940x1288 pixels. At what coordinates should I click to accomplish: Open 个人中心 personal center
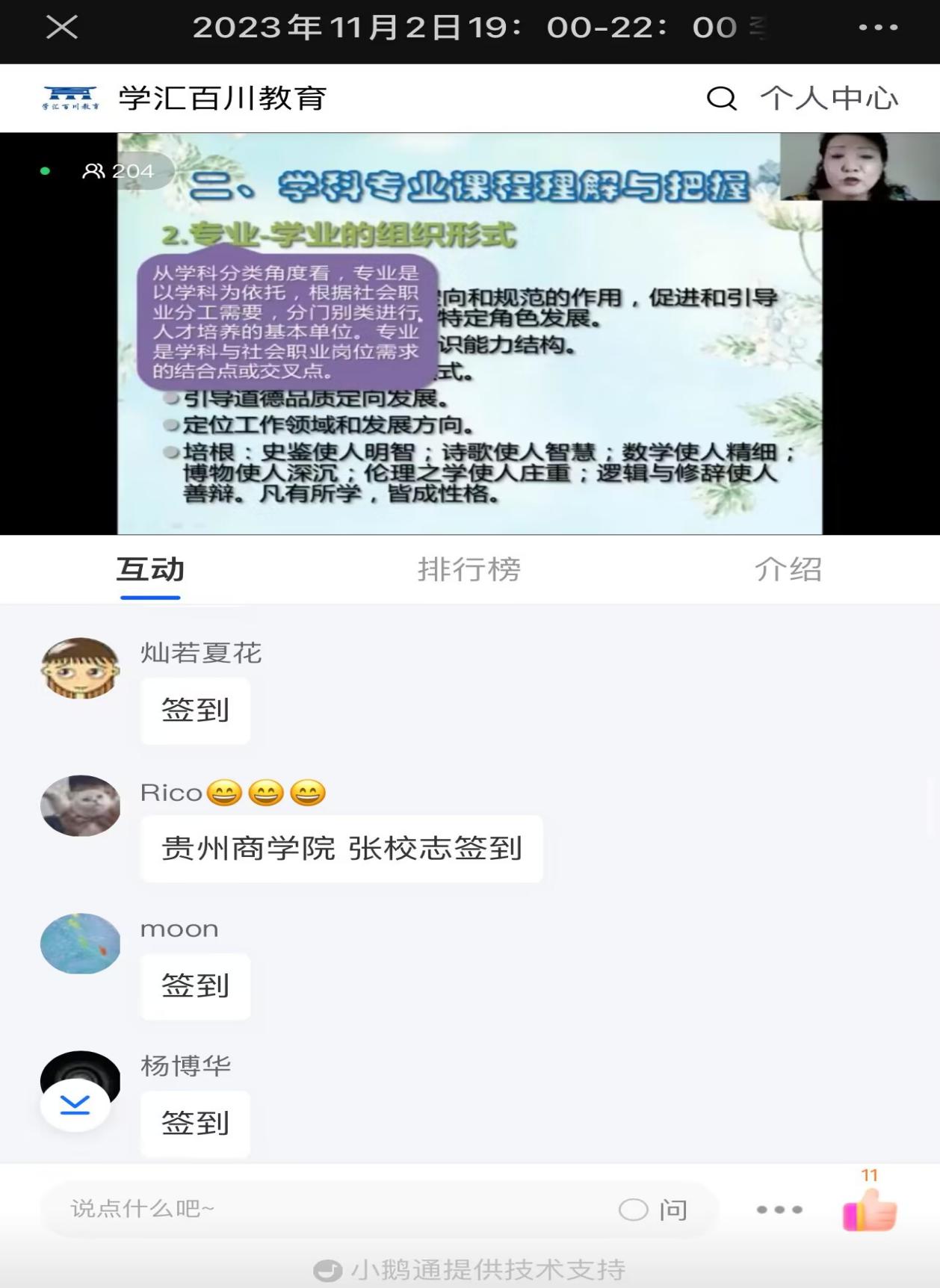[x=829, y=98]
